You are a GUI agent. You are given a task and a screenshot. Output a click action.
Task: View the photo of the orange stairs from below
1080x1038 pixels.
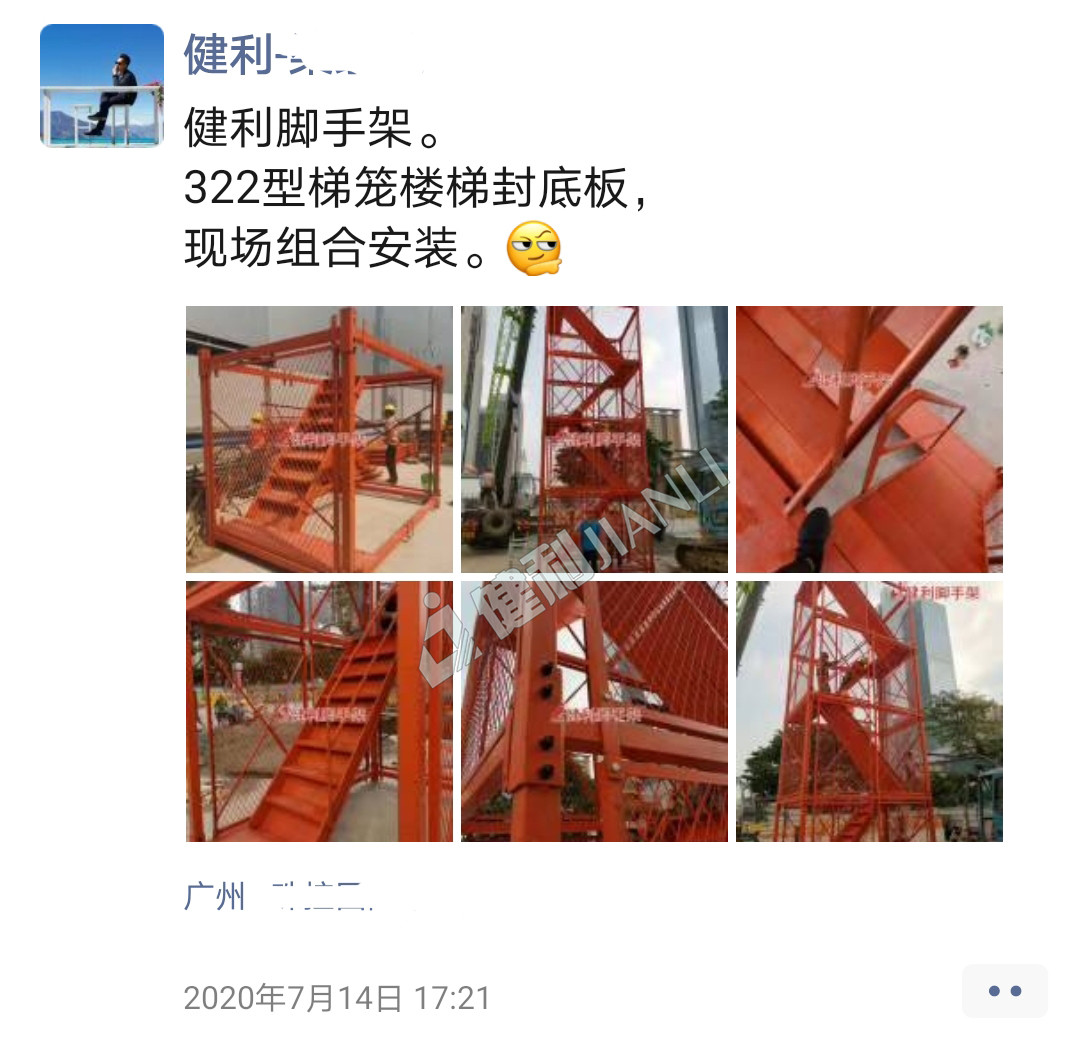(319, 711)
